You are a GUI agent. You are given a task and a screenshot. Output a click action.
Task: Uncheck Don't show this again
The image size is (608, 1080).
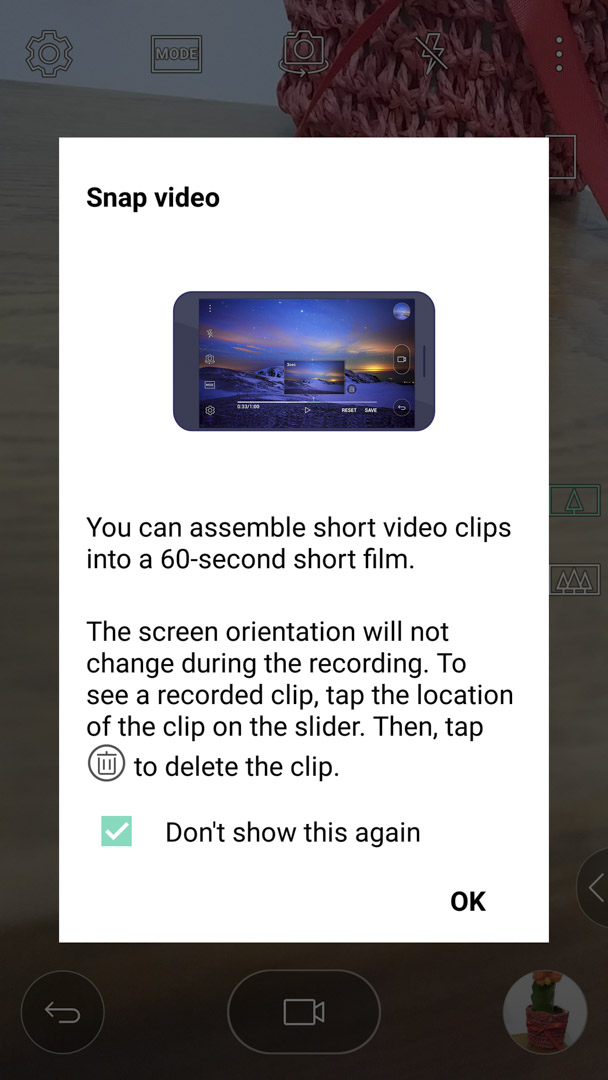116,831
